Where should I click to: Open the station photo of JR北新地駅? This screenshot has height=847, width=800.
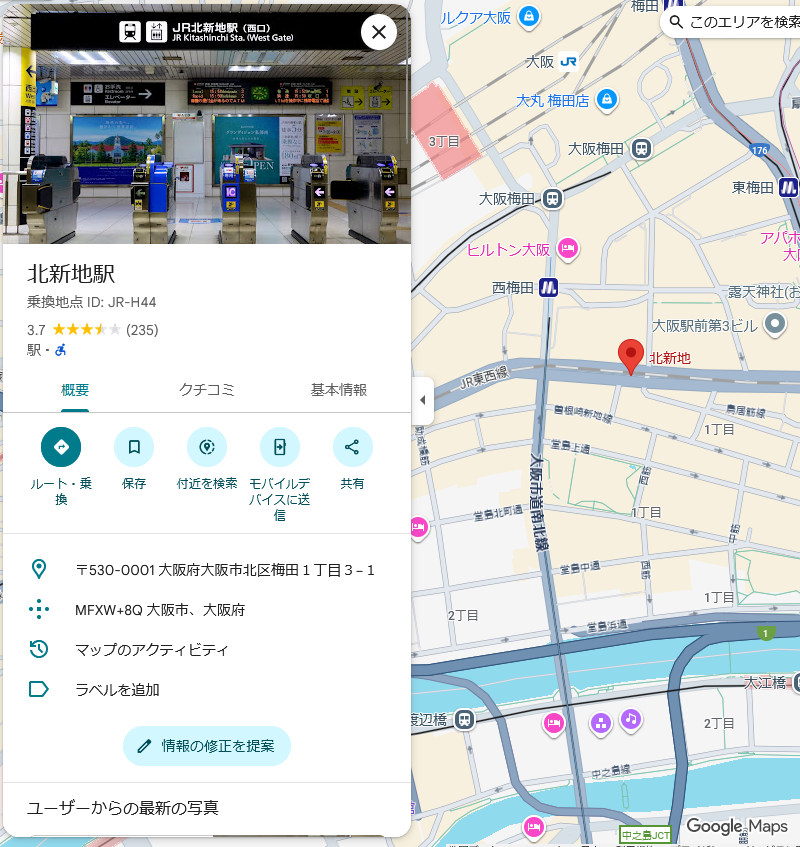[206, 150]
